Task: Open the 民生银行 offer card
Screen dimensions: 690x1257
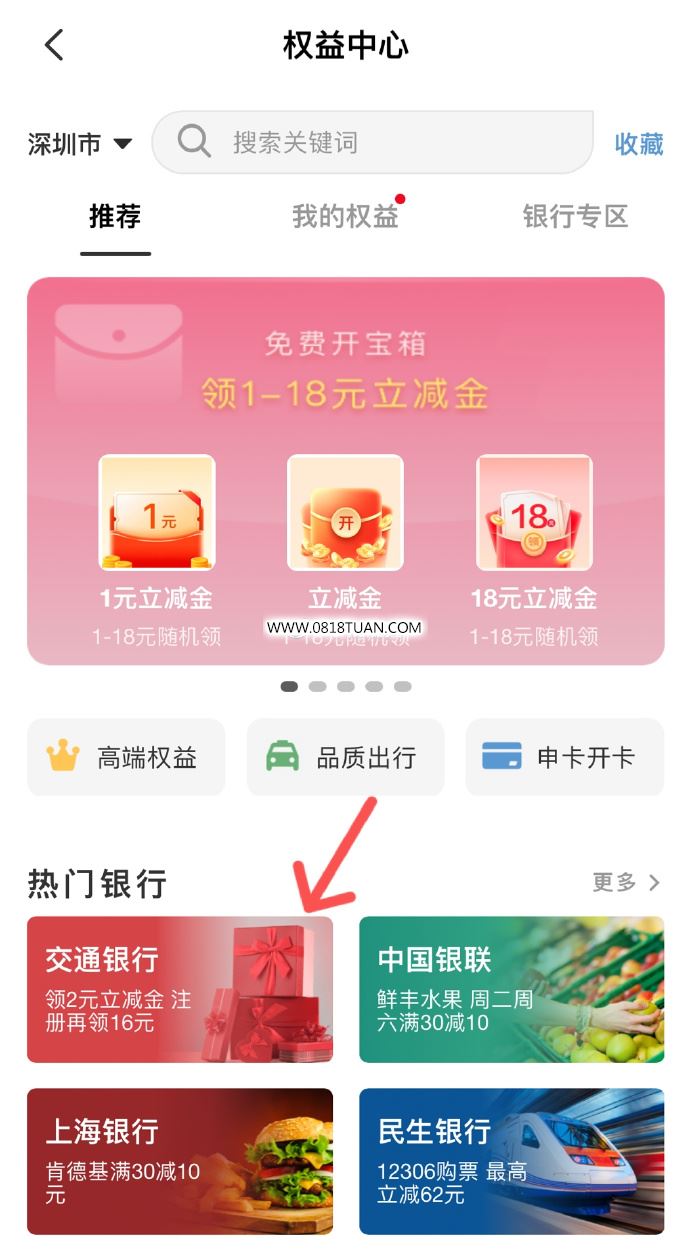Action: click(x=511, y=1161)
